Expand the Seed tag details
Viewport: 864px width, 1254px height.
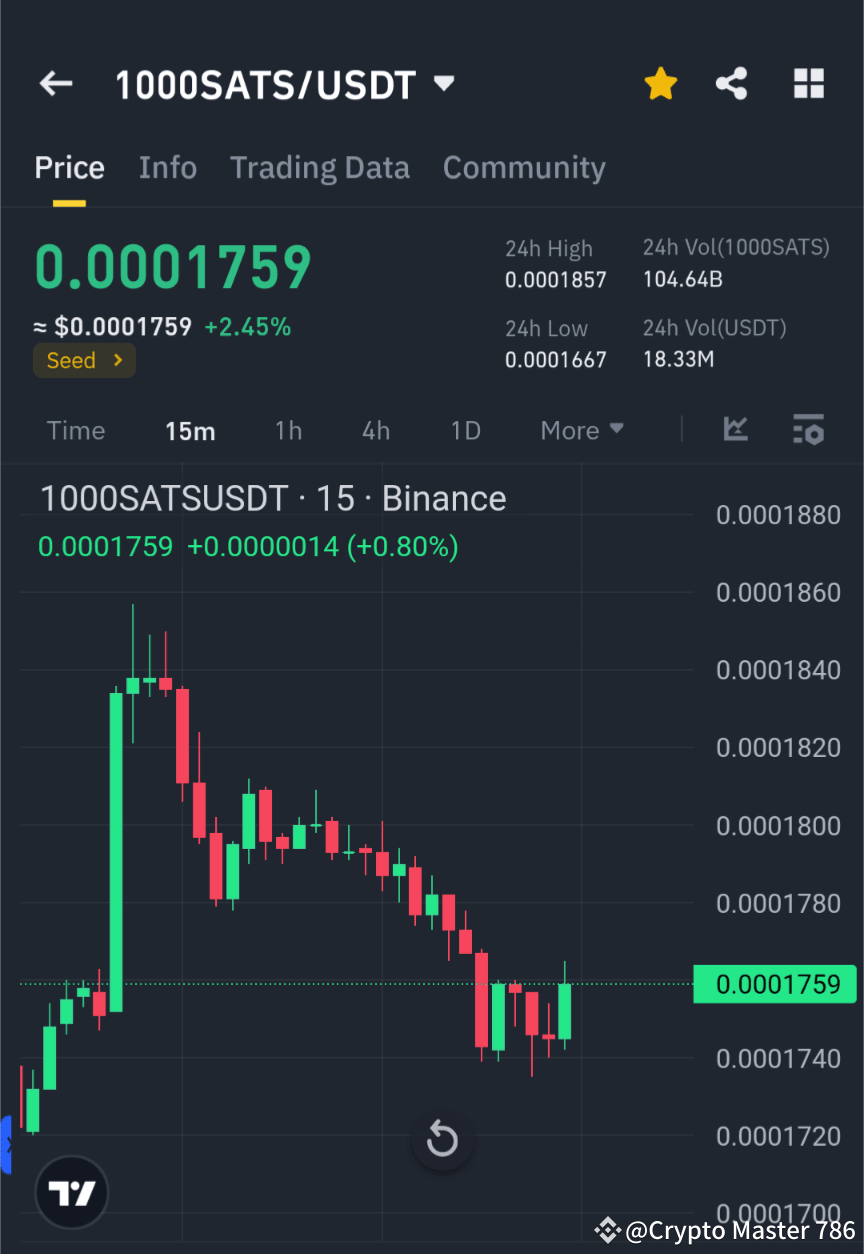click(x=84, y=360)
